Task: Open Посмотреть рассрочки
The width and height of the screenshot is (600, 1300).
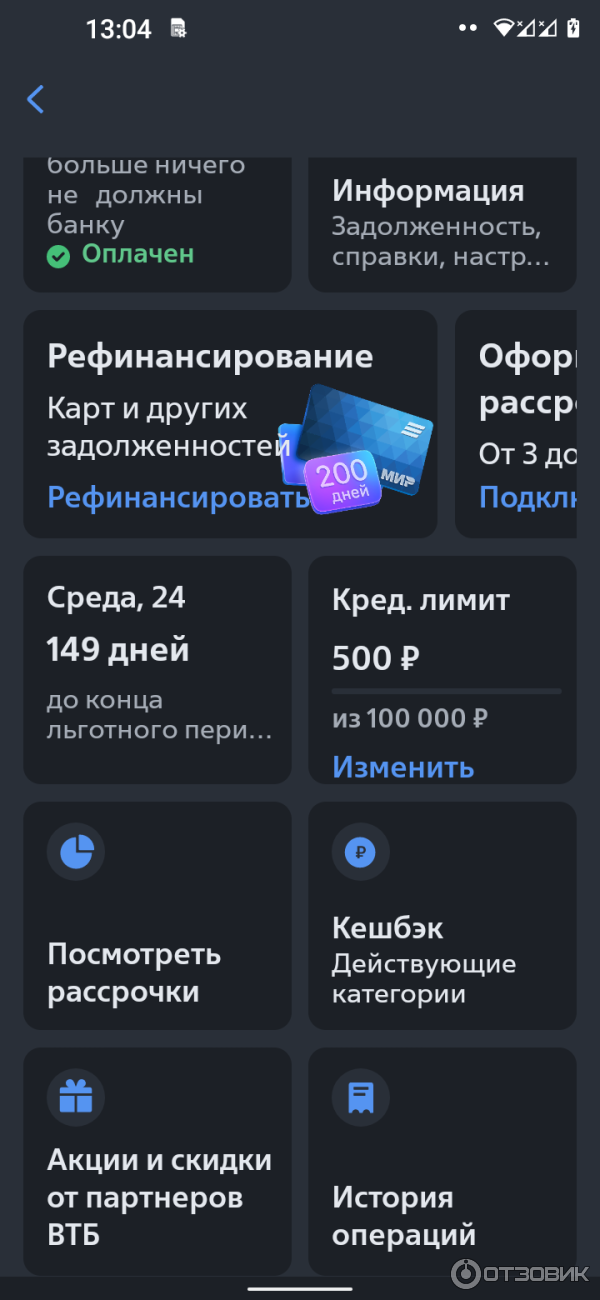Action: pyautogui.click(x=157, y=914)
